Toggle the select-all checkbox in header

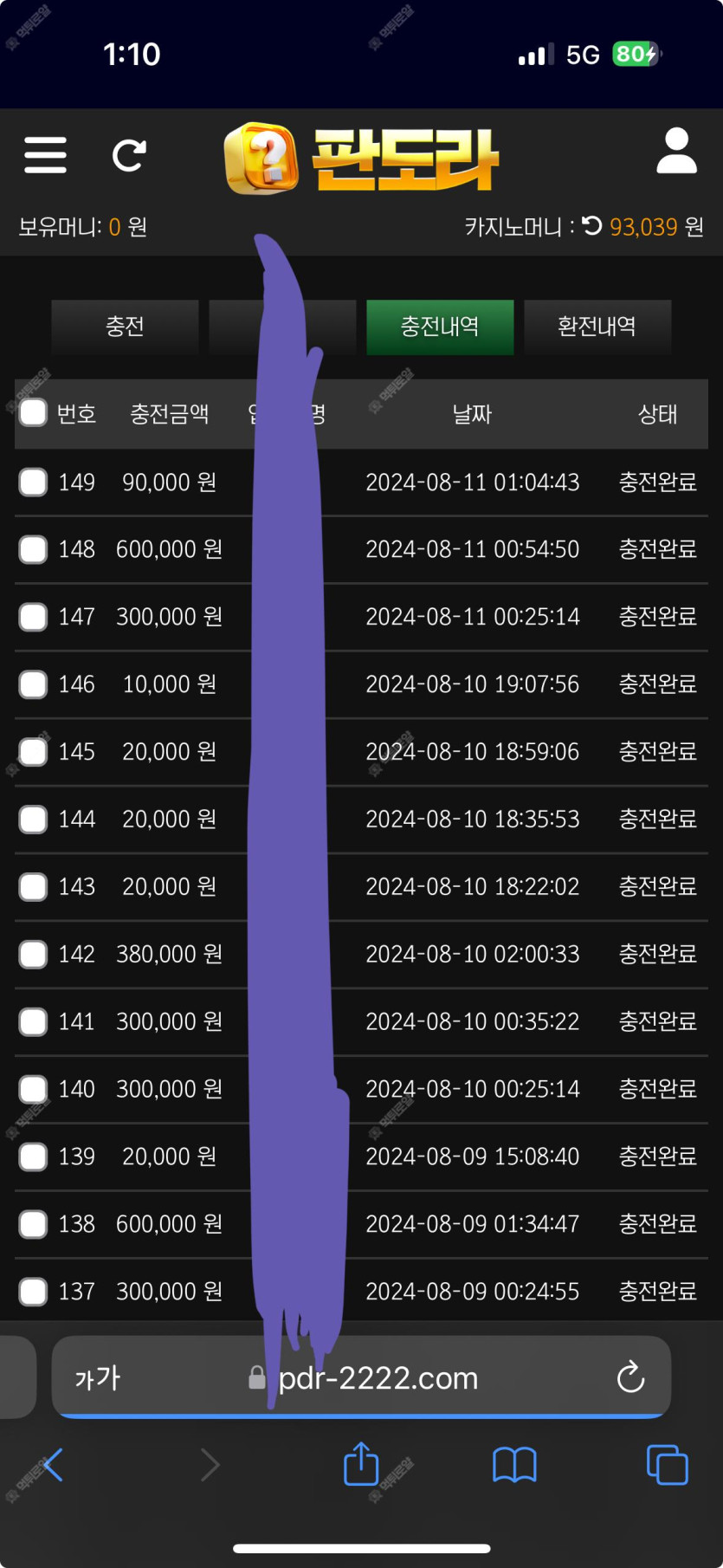[x=33, y=413]
